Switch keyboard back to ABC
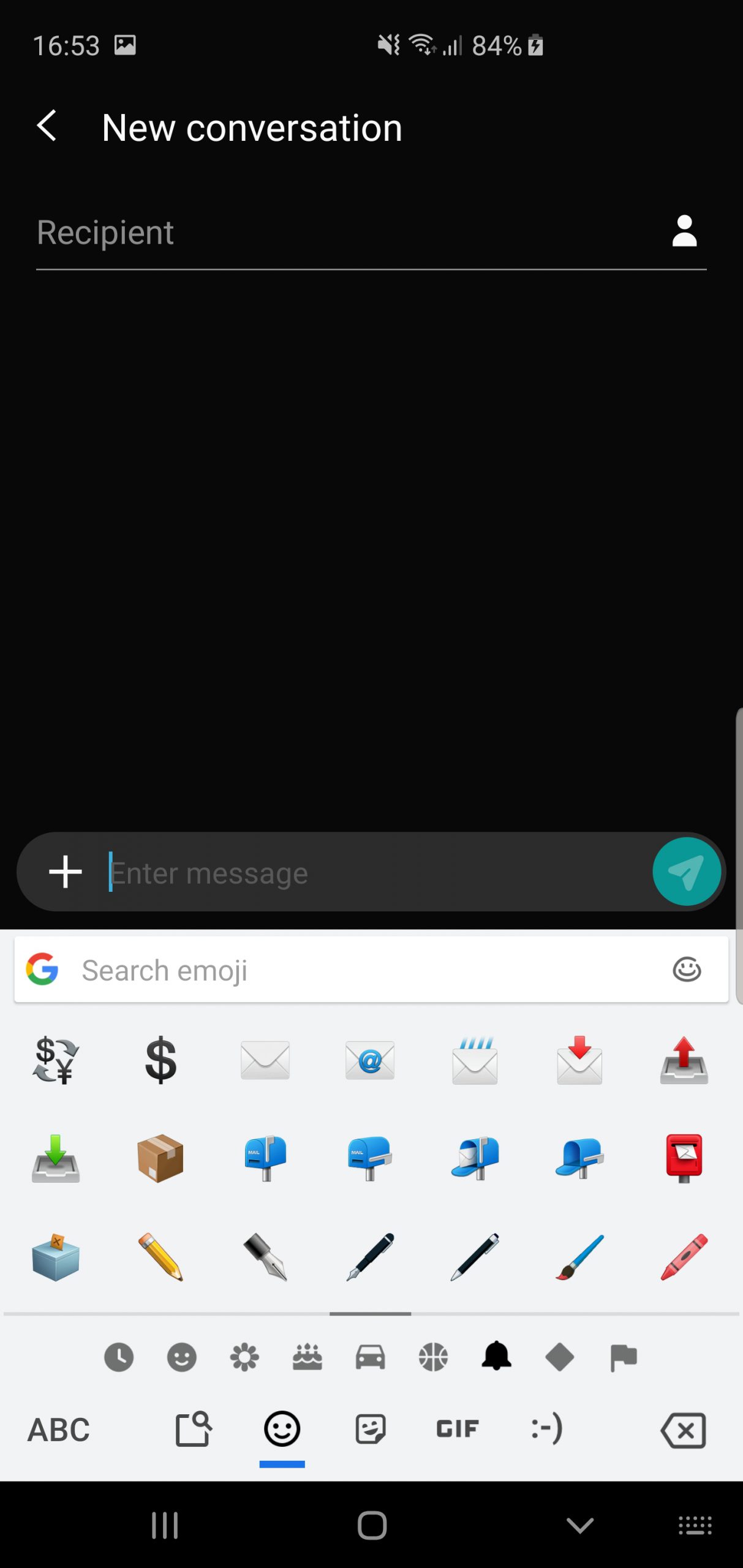 click(x=59, y=1430)
